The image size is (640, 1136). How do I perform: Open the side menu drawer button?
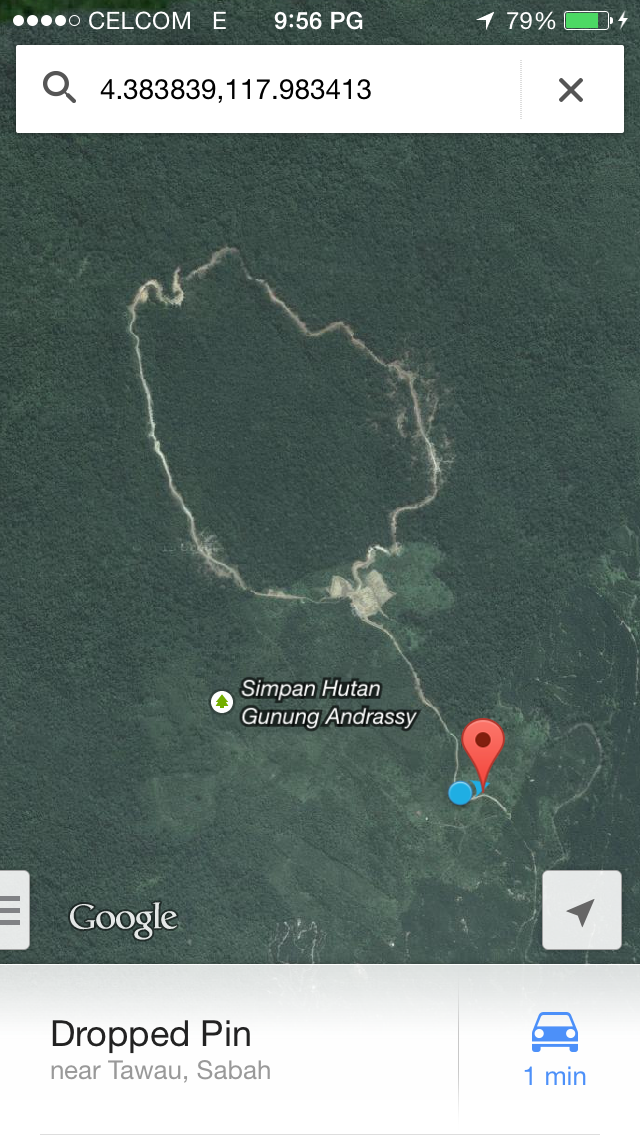click(x=13, y=910)
